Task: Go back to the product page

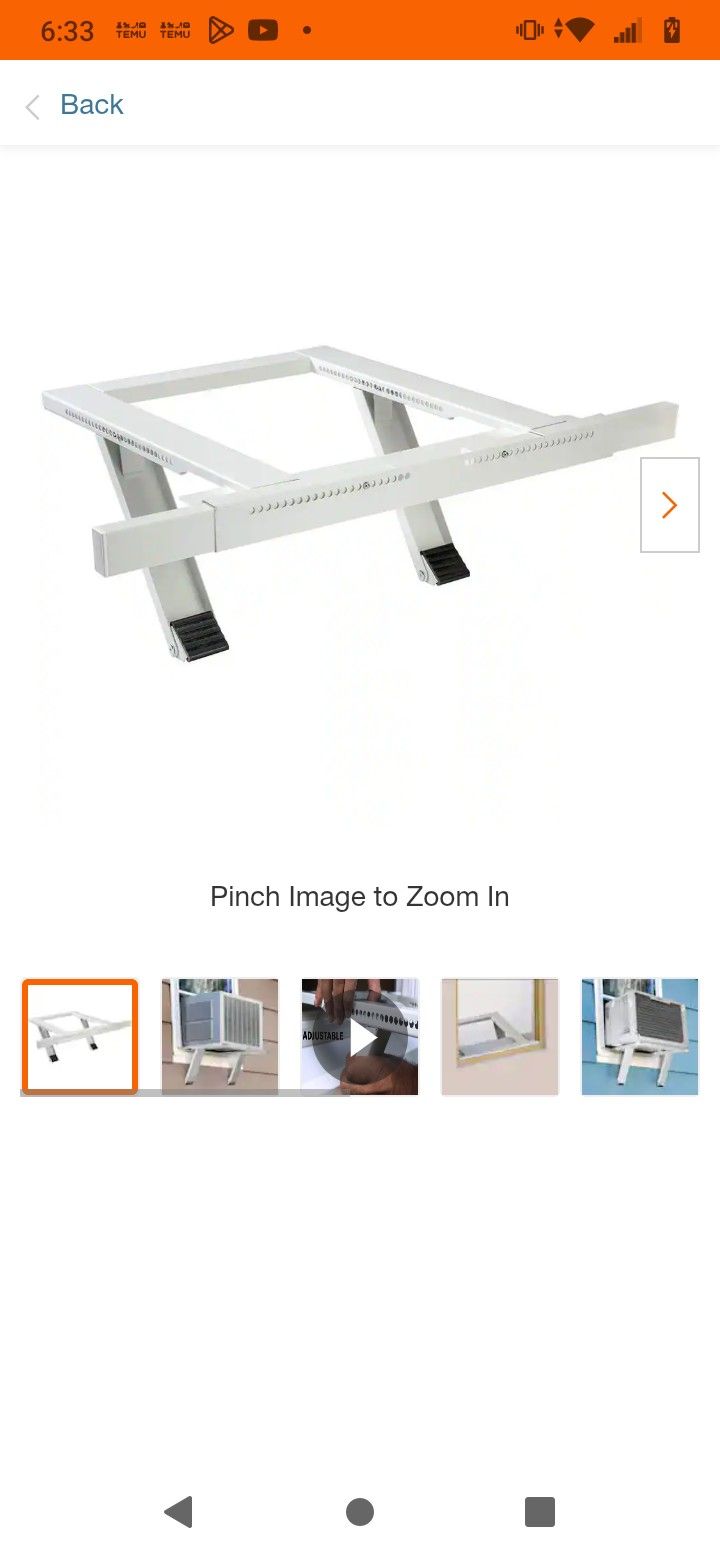Action: [75, 105]
